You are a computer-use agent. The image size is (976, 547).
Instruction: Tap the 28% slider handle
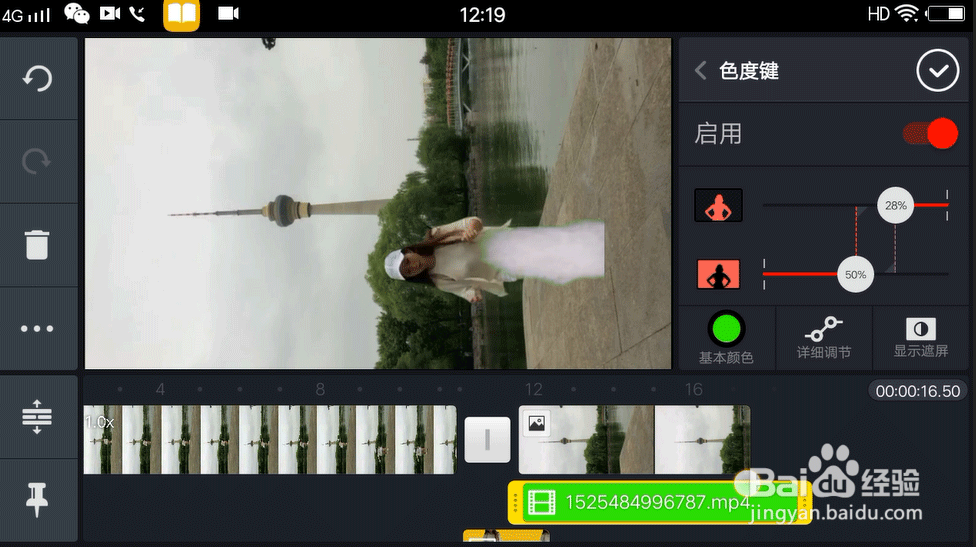click(x=895, y=206)
